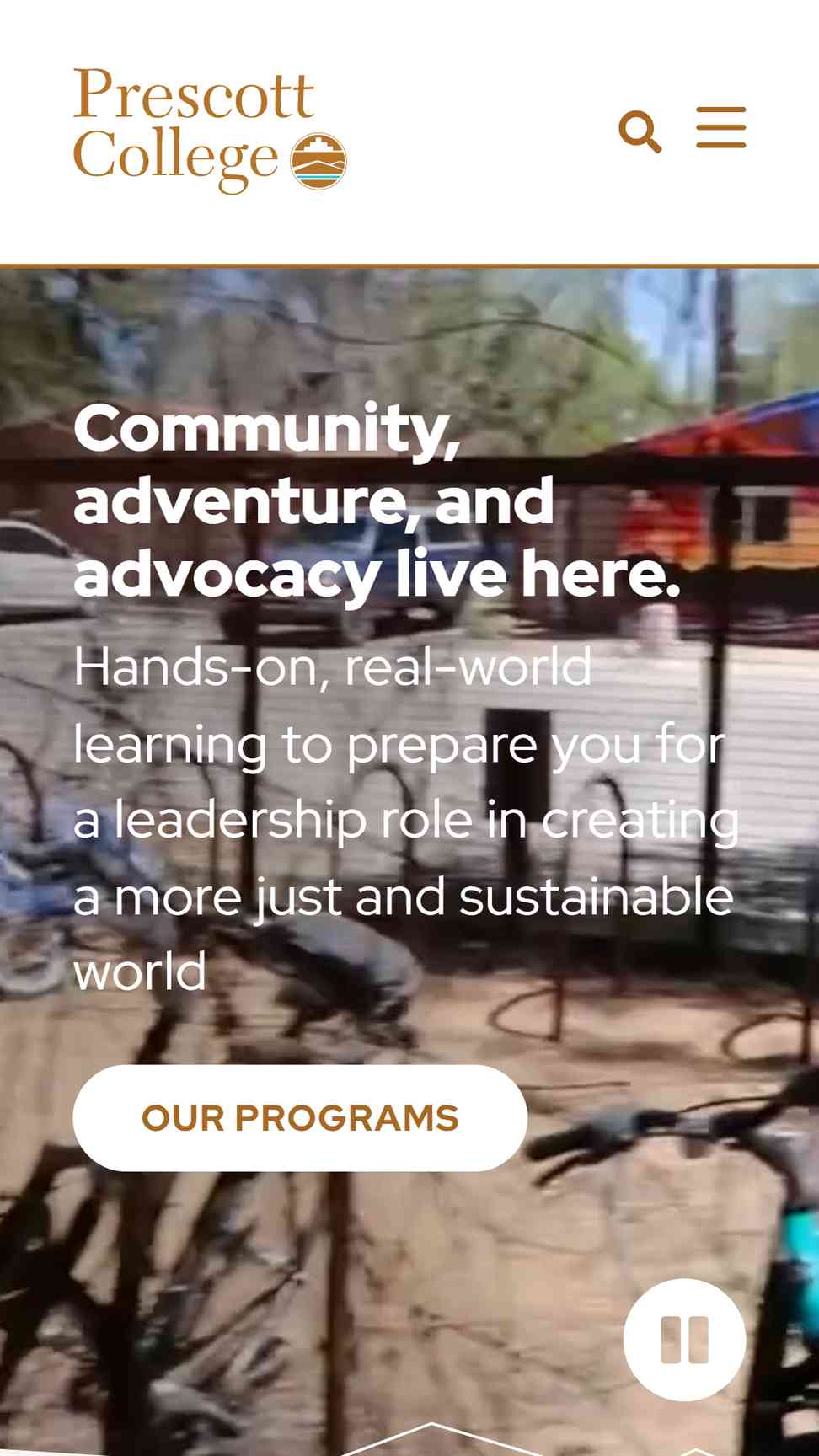Open the hamburger navigation menu
Screen dimensions: 819x1456
click(721, 127)
